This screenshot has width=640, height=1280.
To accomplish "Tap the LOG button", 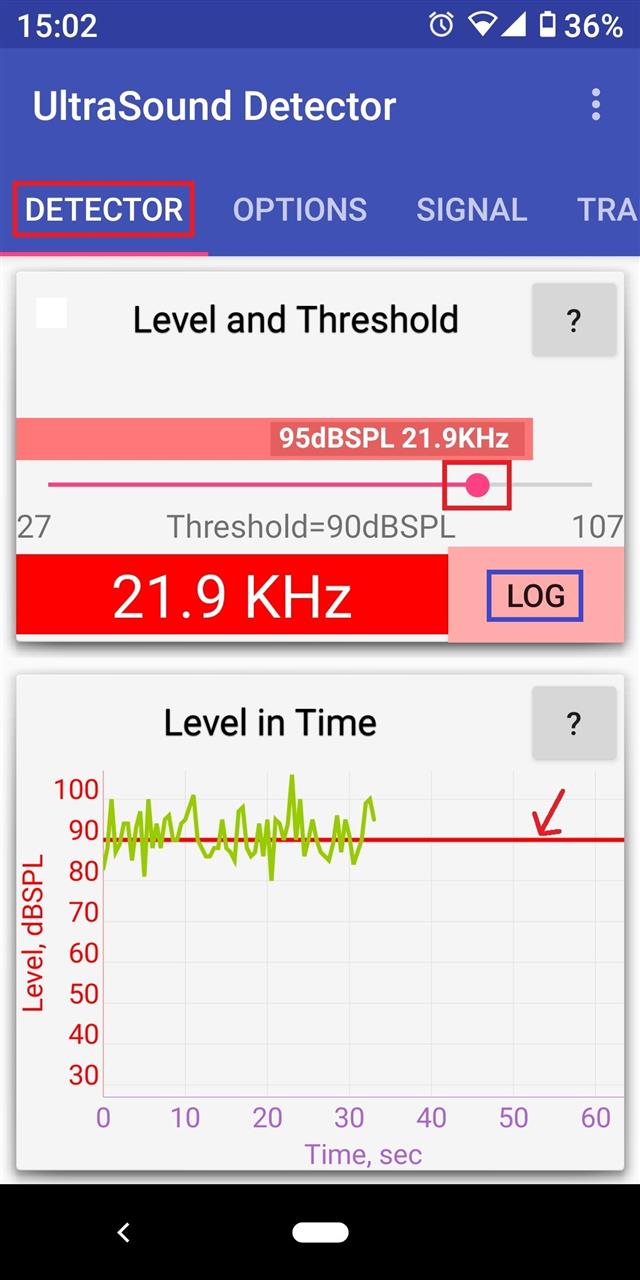I will [x=535, y=596].
